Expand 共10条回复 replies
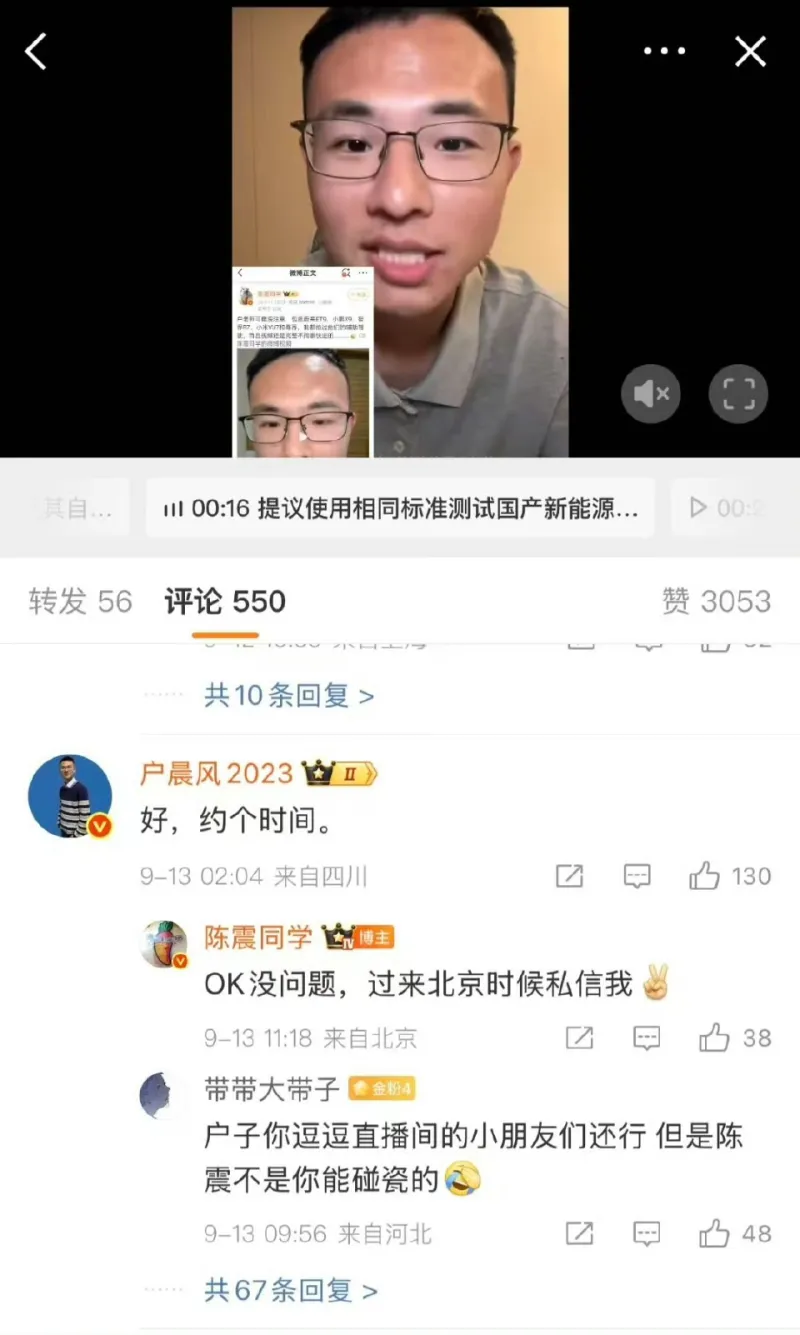 point(289,695)
